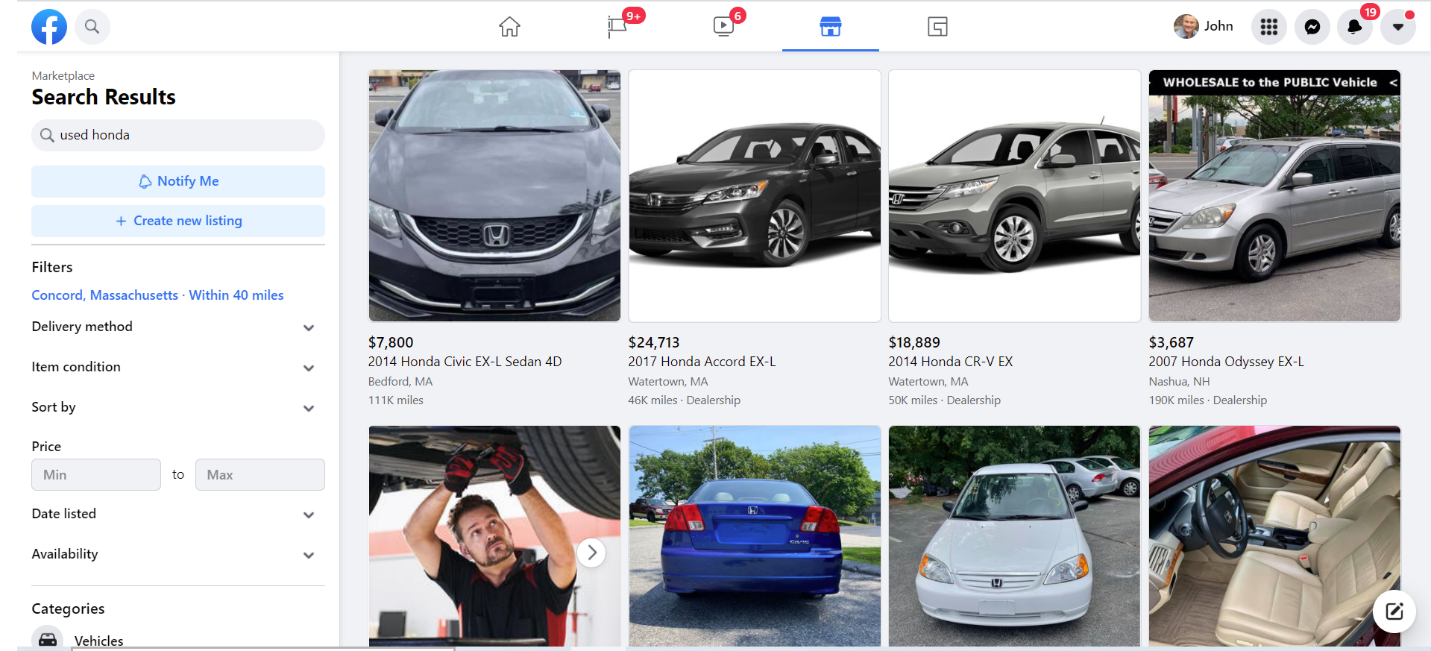Create new listing
1431x651 pixels.
[178, 221]
